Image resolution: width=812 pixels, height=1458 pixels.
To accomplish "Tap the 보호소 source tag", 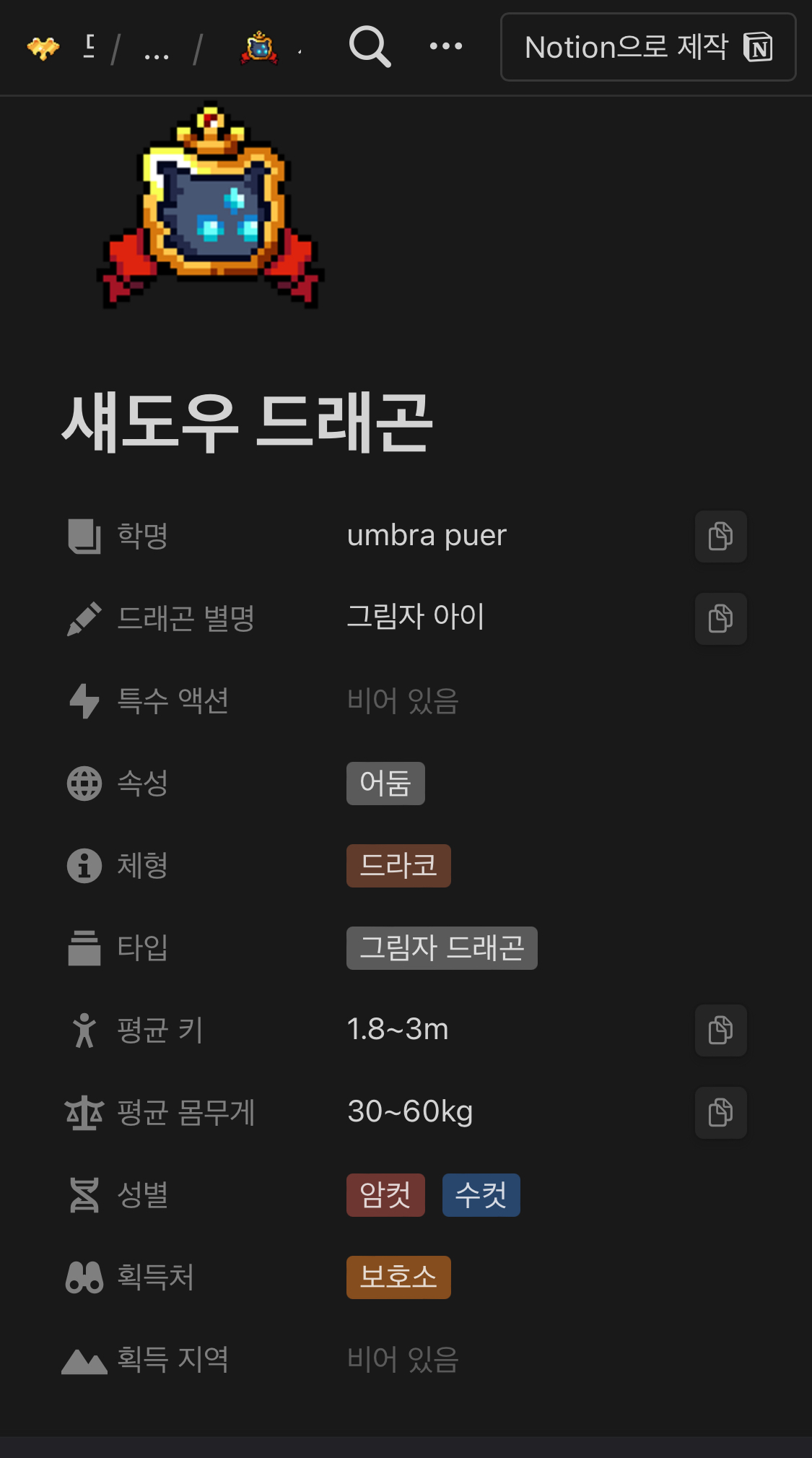I will tap(398, 1277).
